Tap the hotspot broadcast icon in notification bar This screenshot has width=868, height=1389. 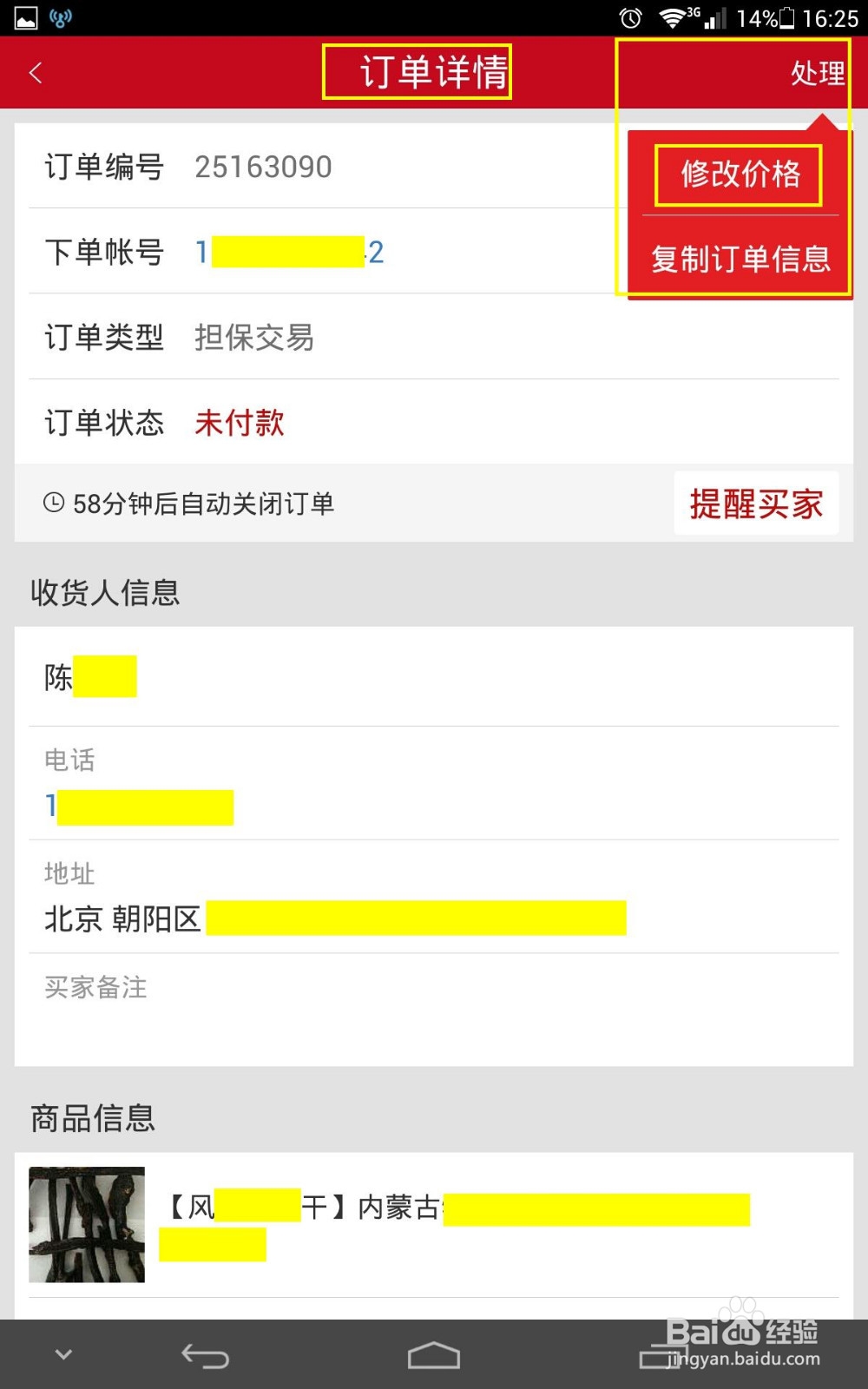point(60,17)
